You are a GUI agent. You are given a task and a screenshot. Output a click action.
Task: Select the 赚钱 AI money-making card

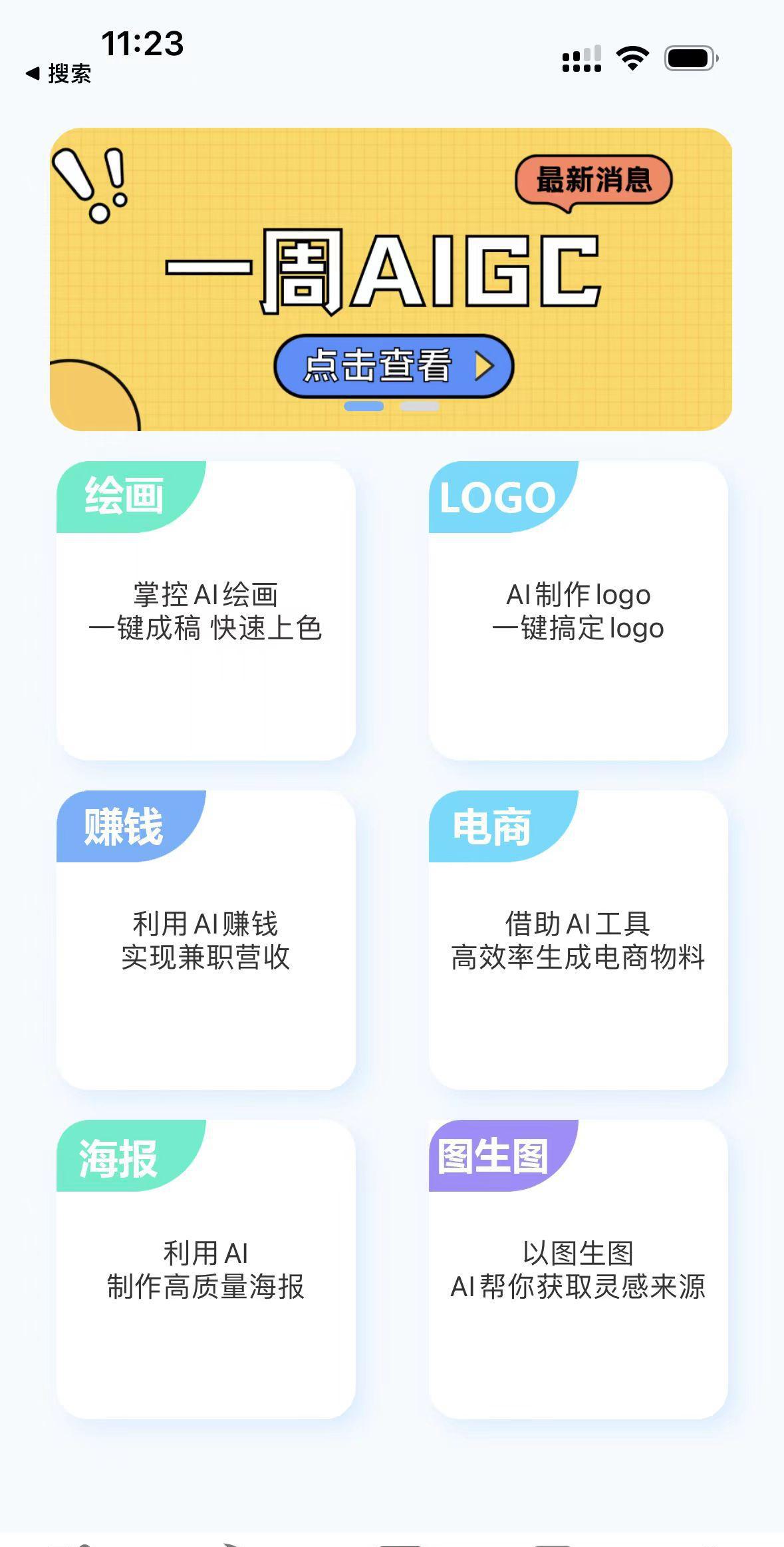pyautogui.click(x=205, y=940)
